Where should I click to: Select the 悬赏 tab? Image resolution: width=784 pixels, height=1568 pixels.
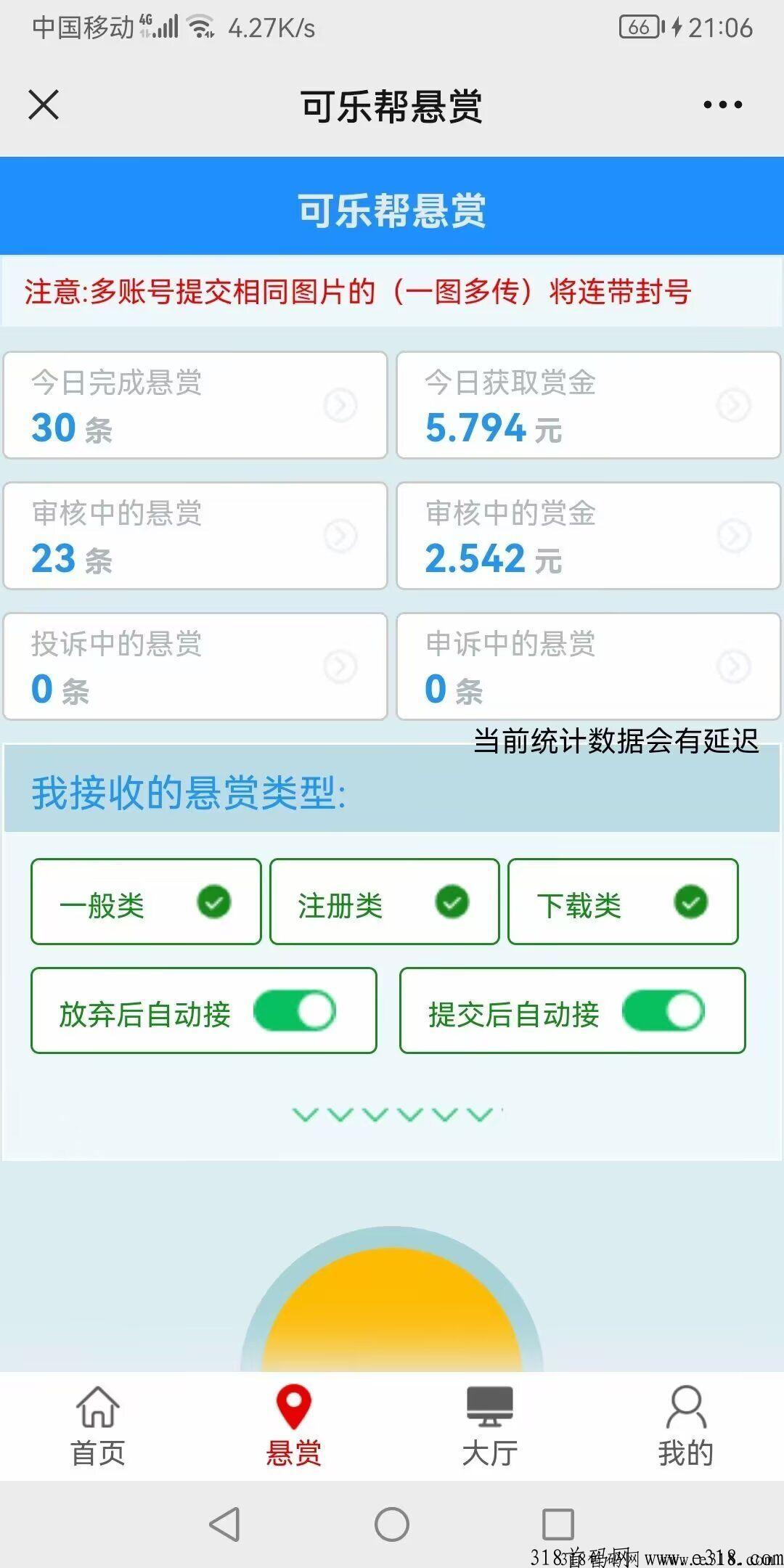294,1426
